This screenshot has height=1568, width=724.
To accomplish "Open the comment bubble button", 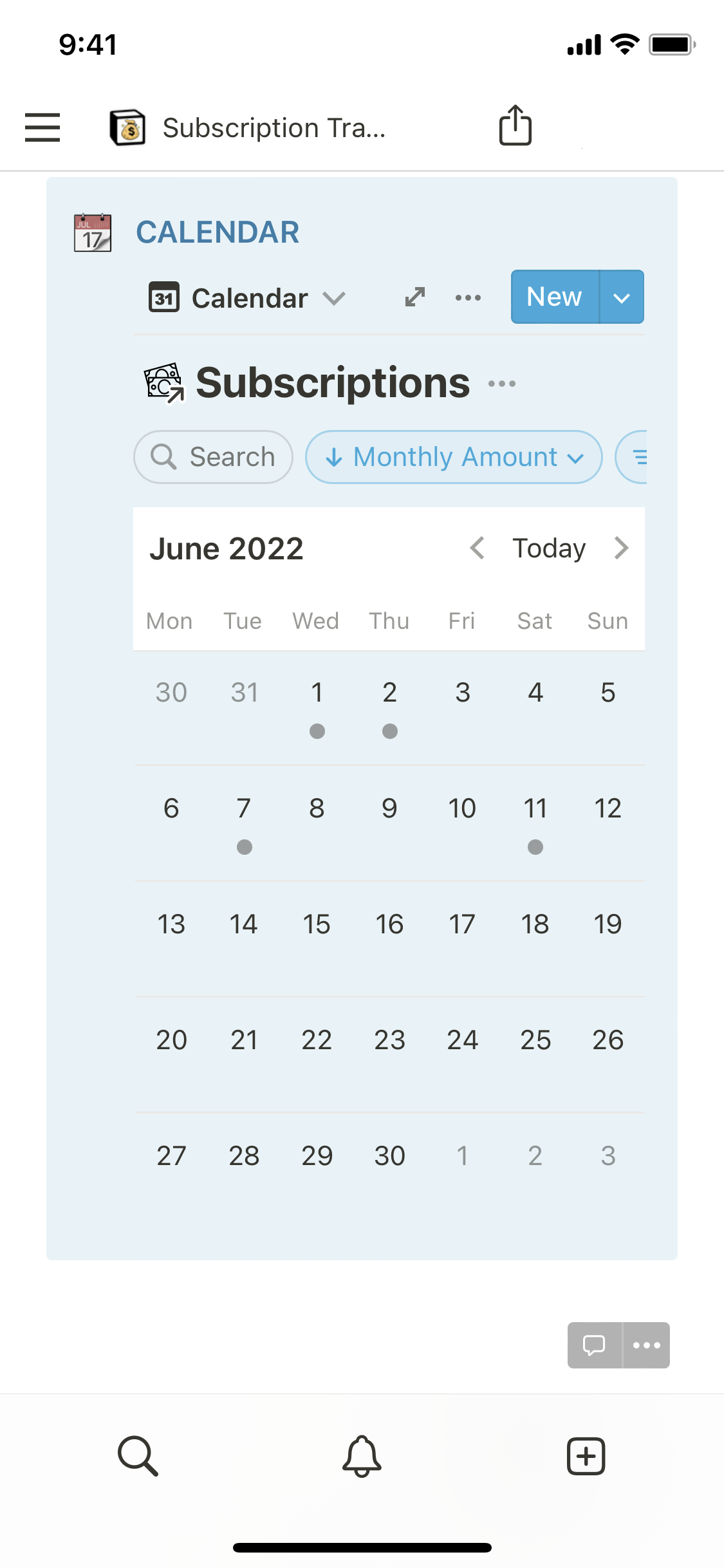I will [x=594, y=1345].
